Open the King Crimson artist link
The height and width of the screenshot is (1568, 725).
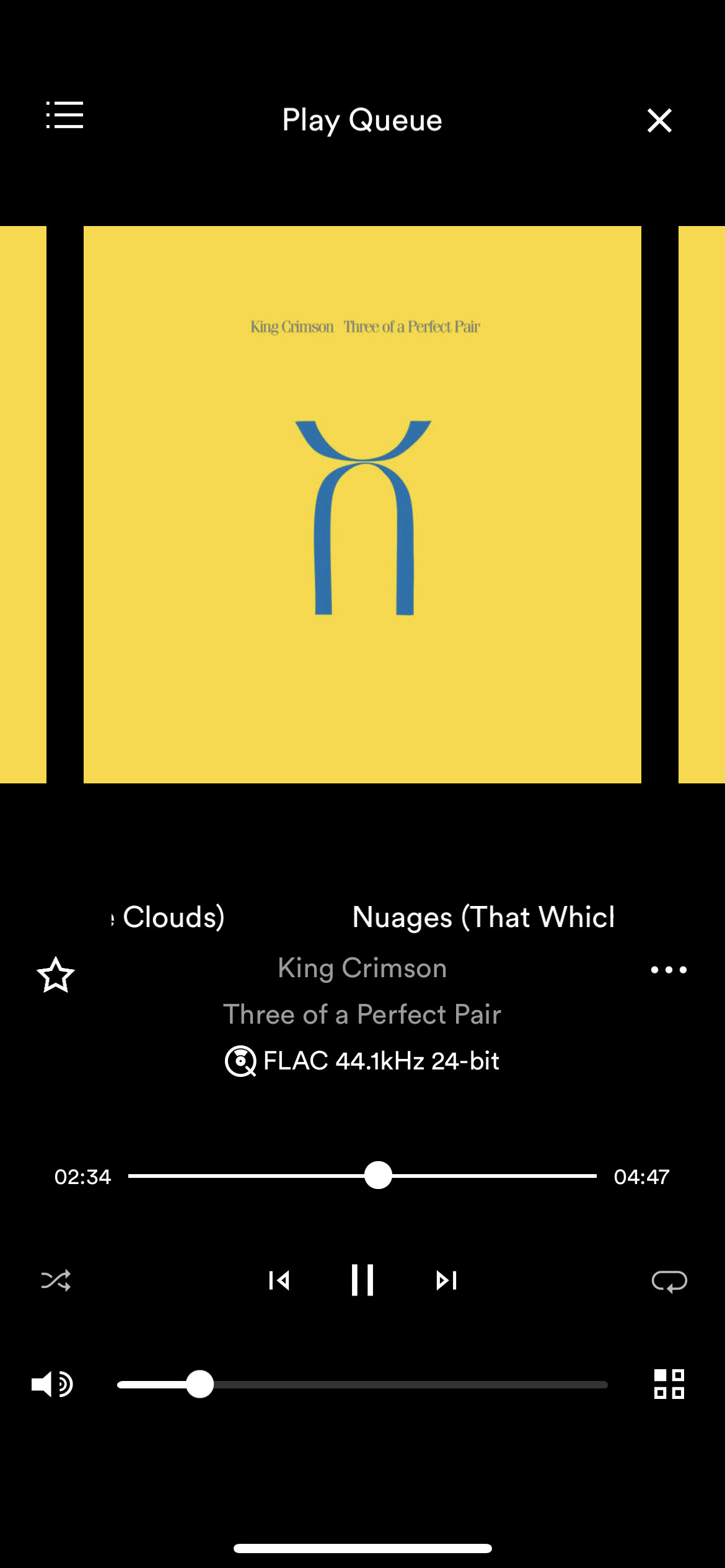362,968
